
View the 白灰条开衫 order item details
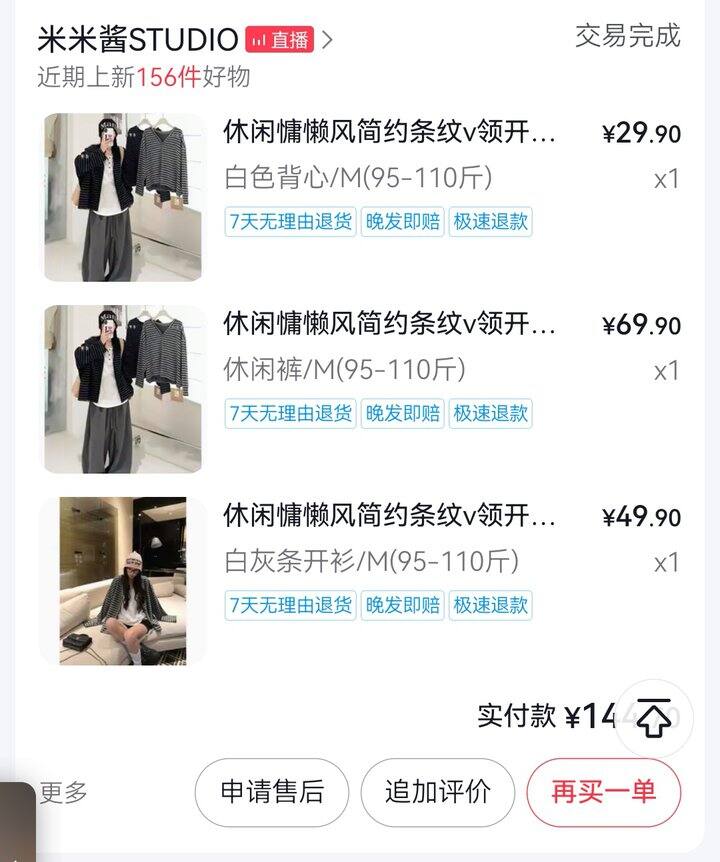[389, 517]
